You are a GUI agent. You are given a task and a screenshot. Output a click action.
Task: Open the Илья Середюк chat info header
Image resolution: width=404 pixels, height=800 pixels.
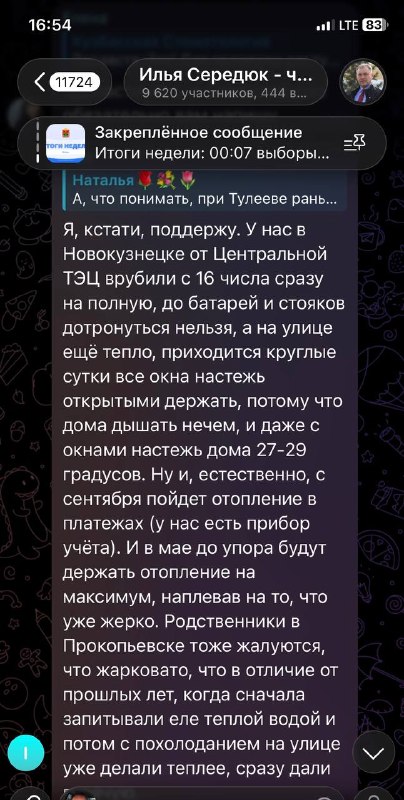click(225, 82)
